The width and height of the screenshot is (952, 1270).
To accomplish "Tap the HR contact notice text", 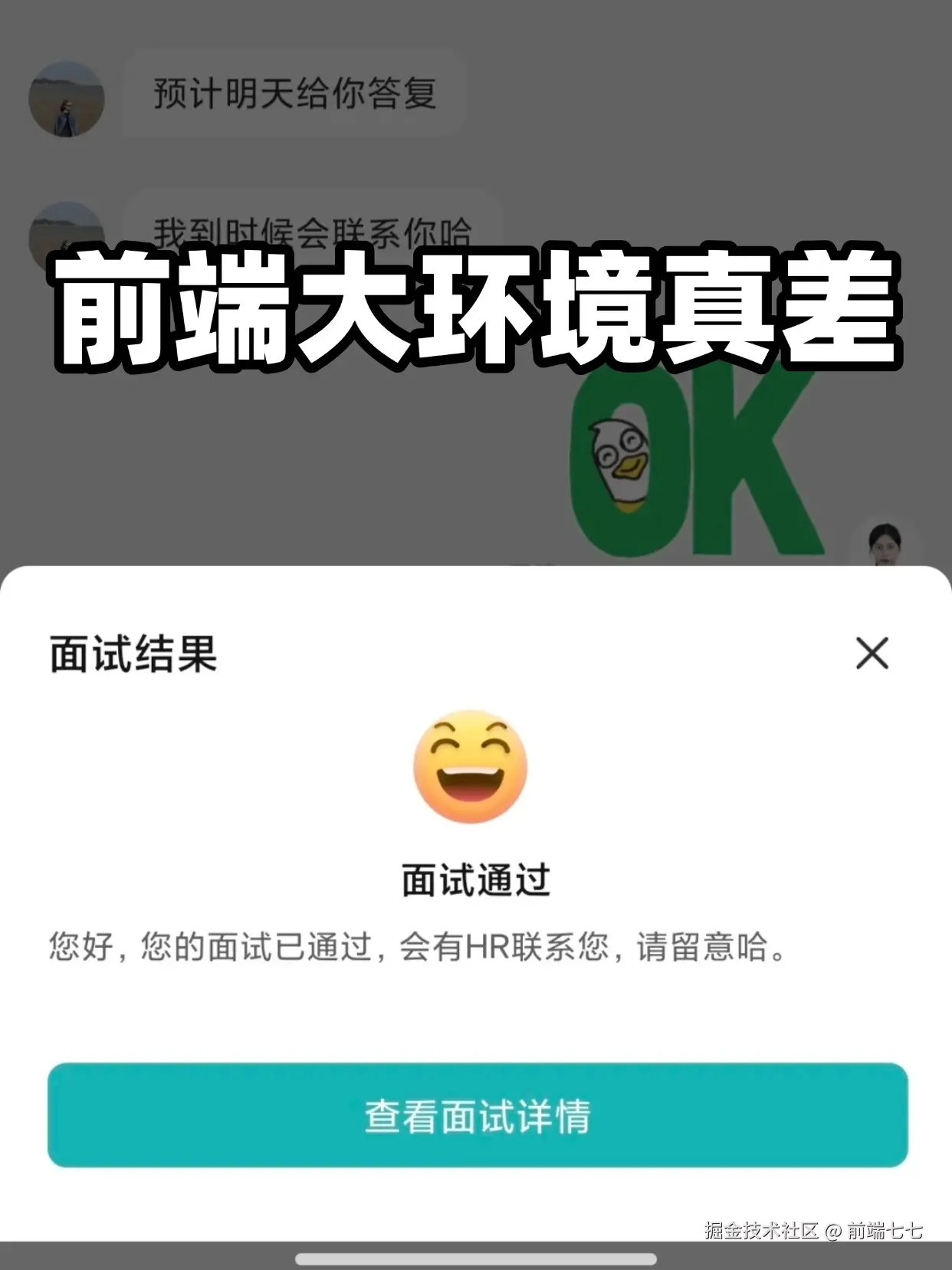I will 418,949.
